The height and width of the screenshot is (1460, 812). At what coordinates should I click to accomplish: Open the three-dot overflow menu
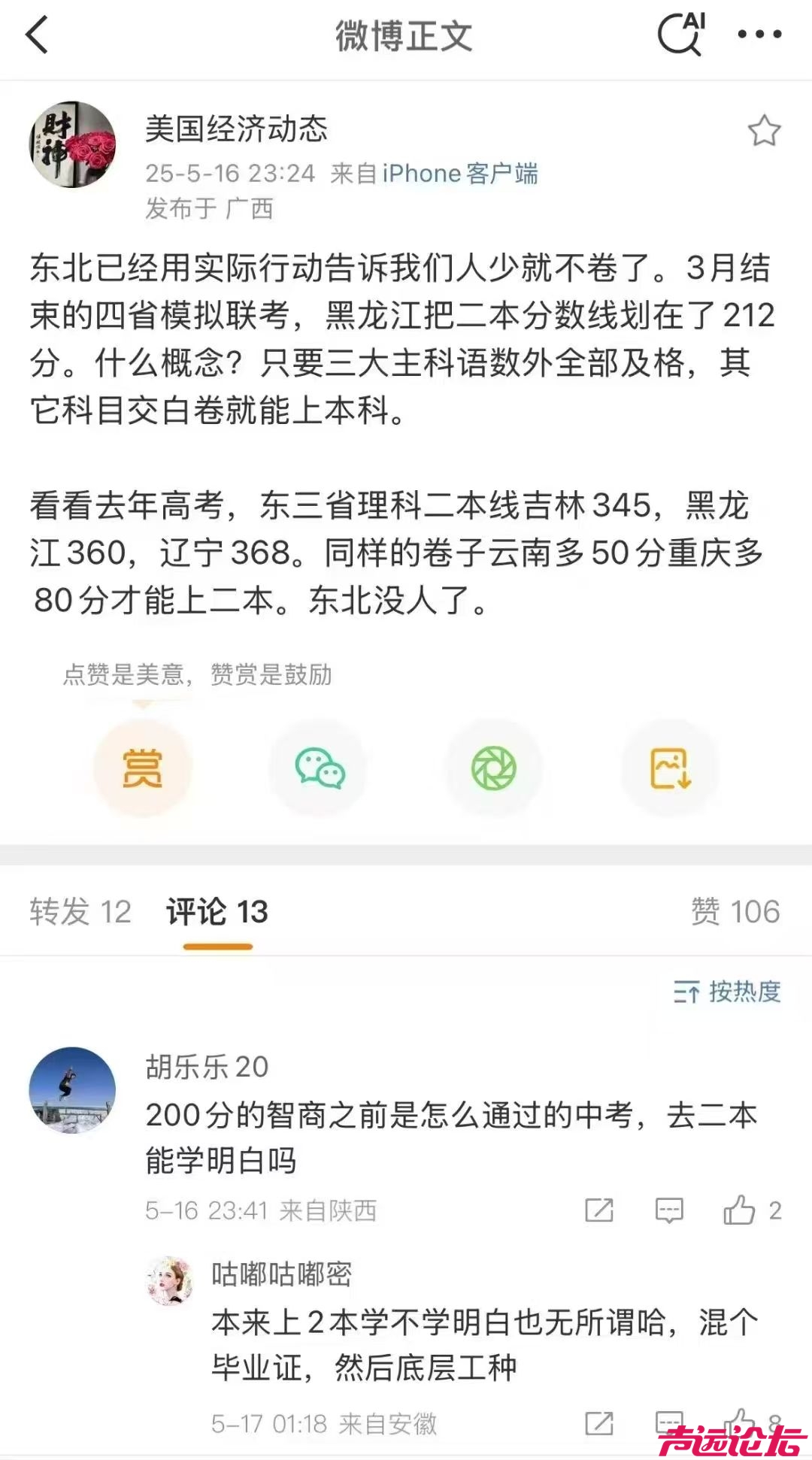tap(759, 35)
